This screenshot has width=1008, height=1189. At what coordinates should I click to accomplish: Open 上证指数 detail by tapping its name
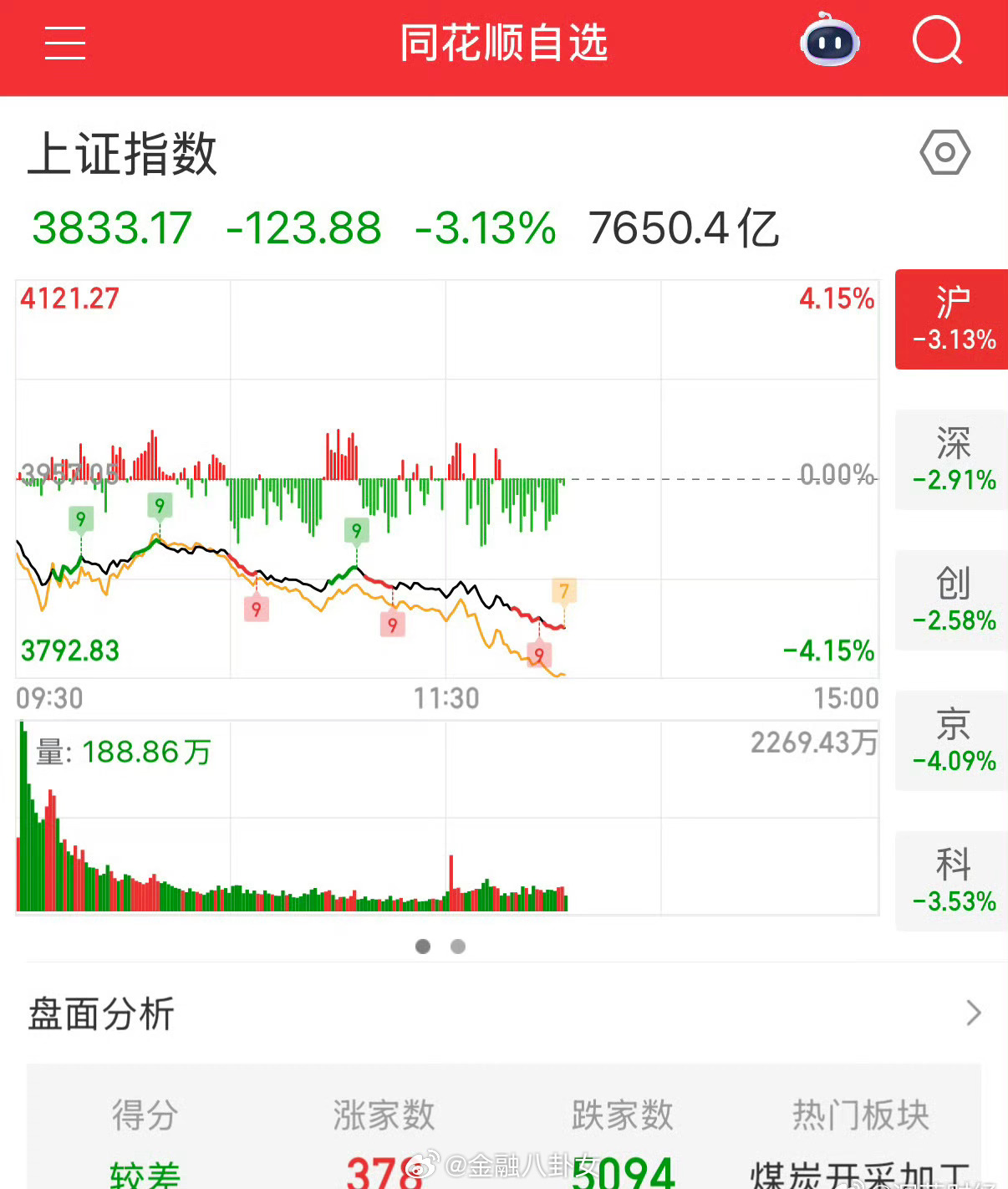[x=124, y=156]
